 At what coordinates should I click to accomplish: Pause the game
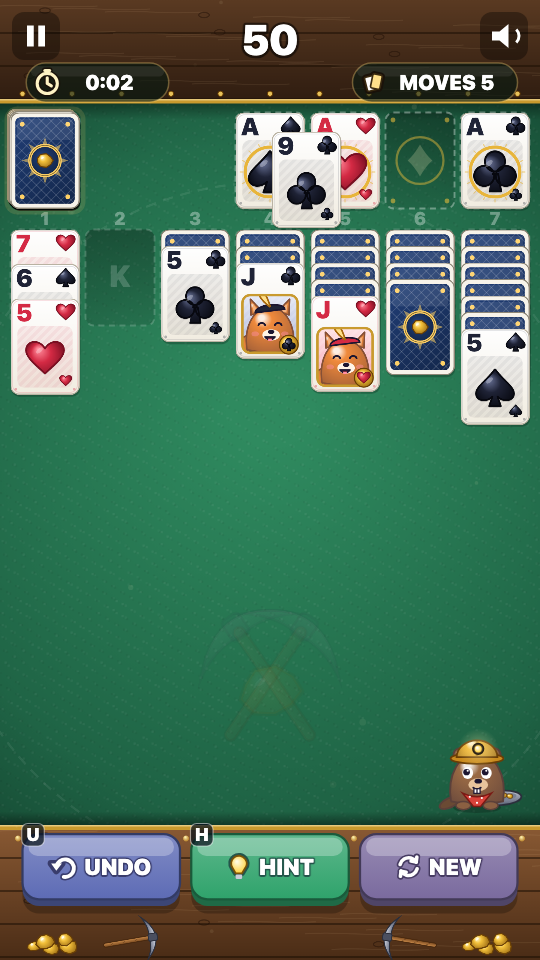pyautogui.click(x=36, y=36)
